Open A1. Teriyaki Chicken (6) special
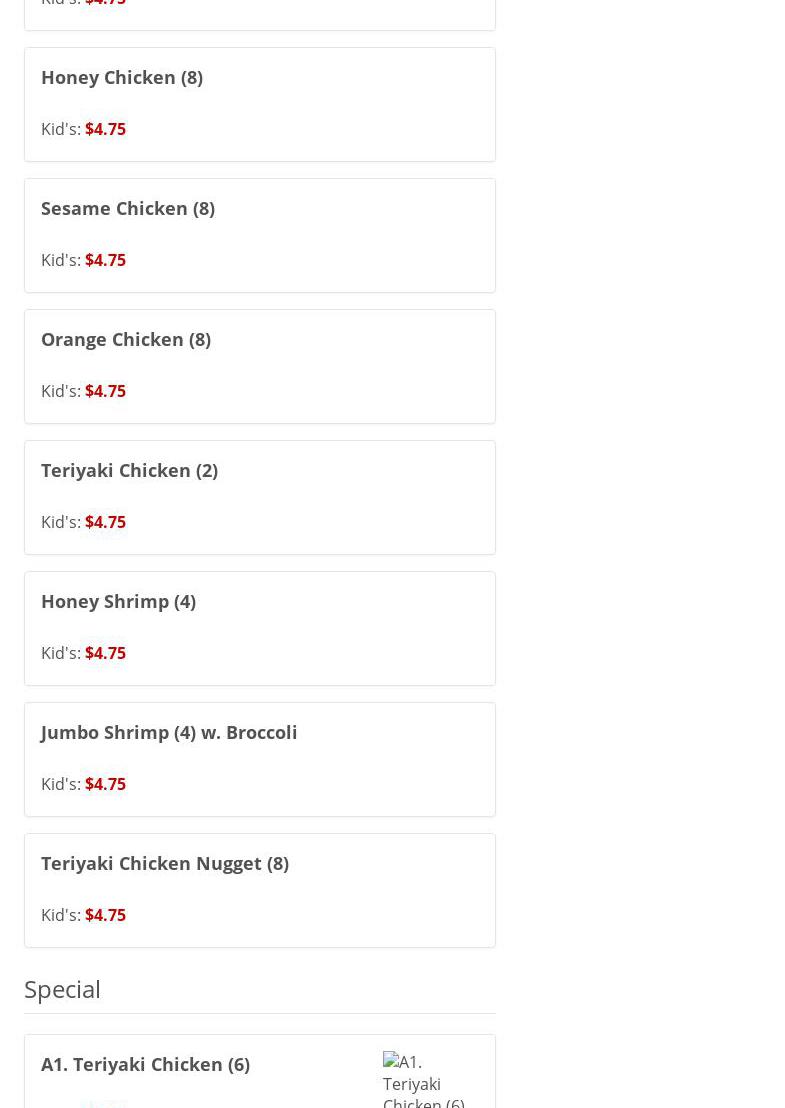This screenshot has height=1108, width=785. [x=146, y=1065]
